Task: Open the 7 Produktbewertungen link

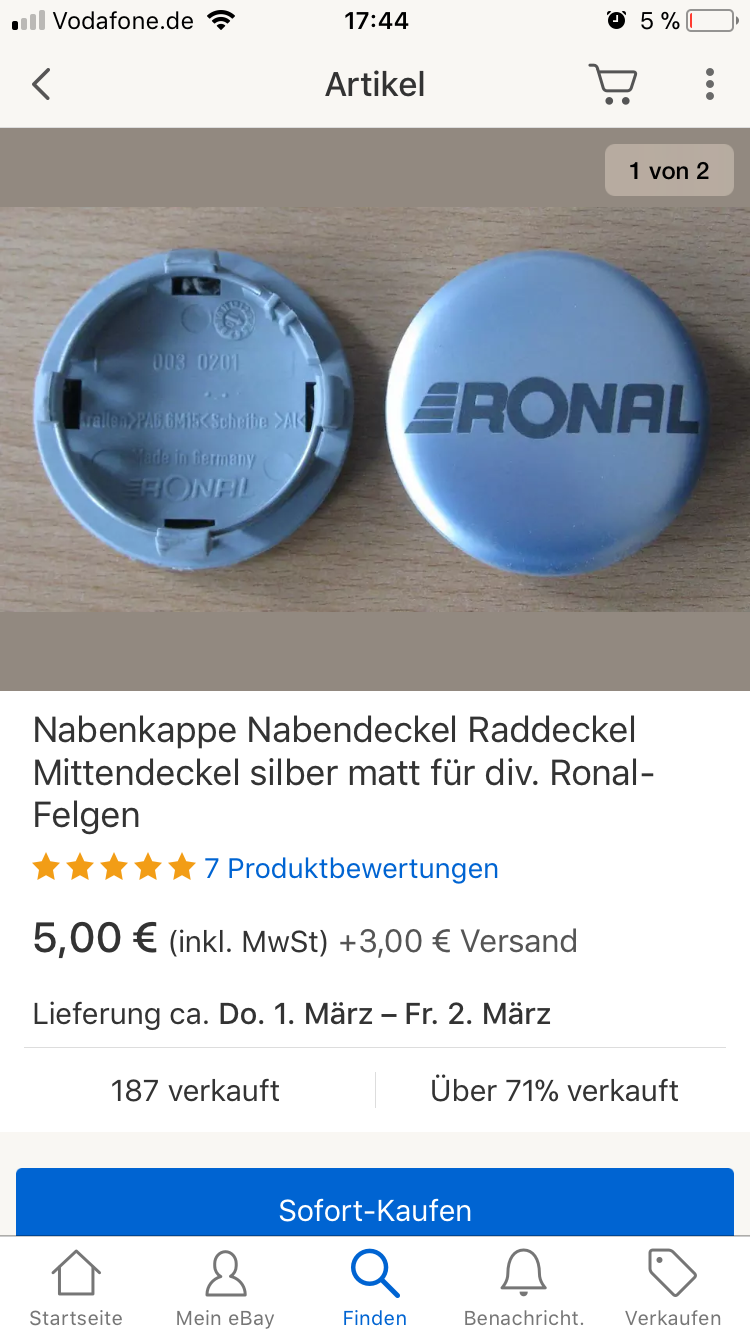Action: 351,868
